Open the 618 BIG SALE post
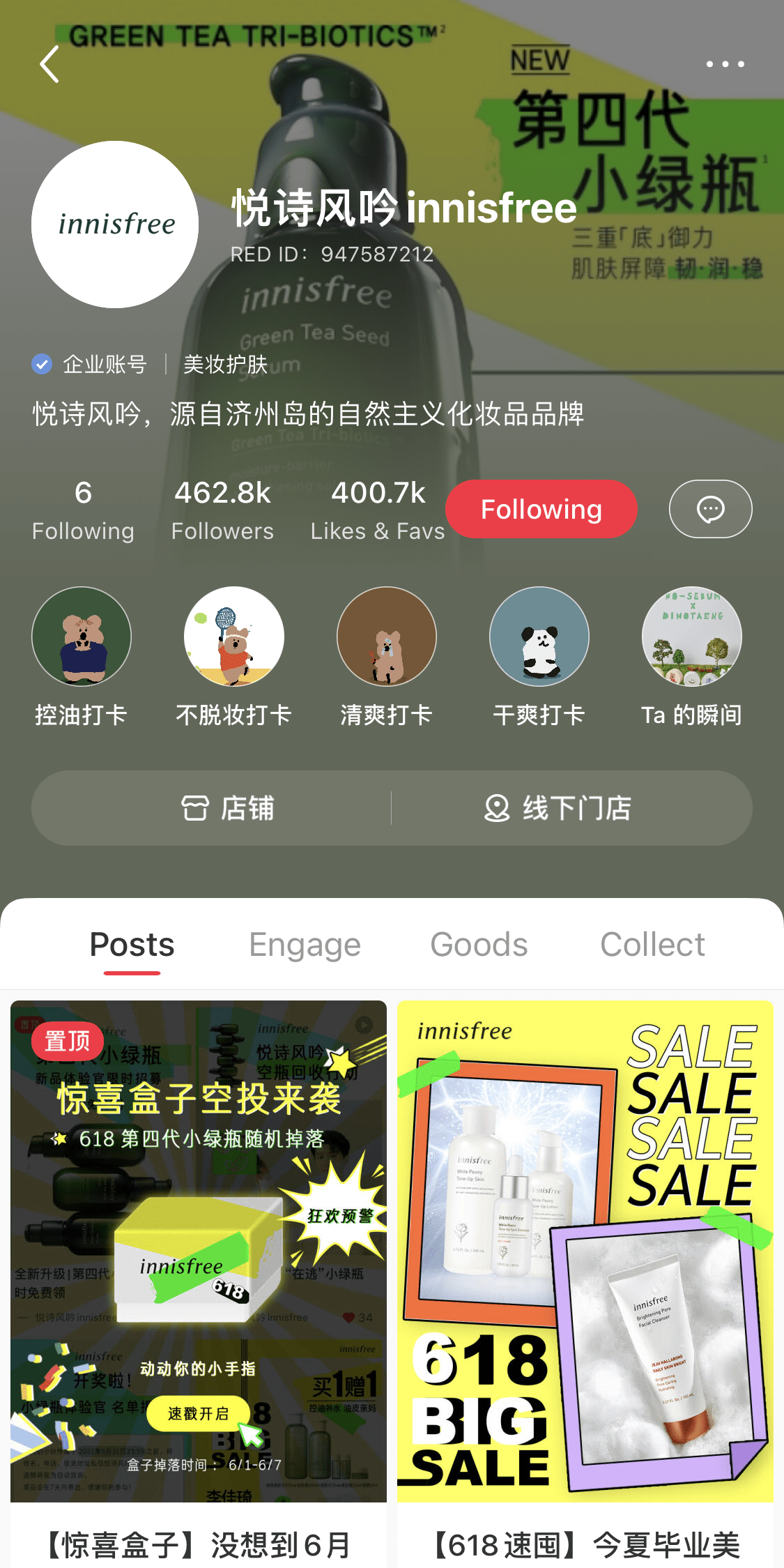Screen dimensions: 784x1568 [x=585, y=1251]
